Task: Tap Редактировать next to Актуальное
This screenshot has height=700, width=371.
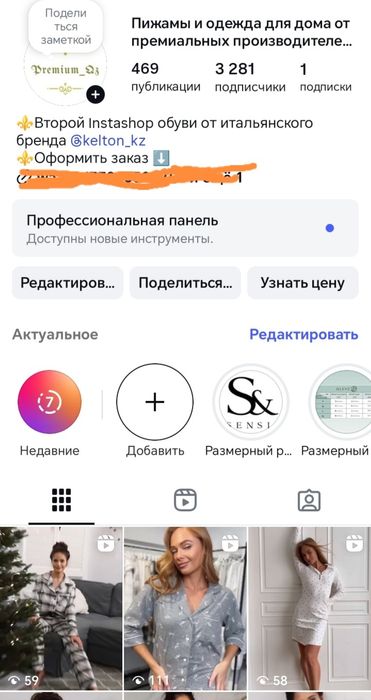Action: 304,334
